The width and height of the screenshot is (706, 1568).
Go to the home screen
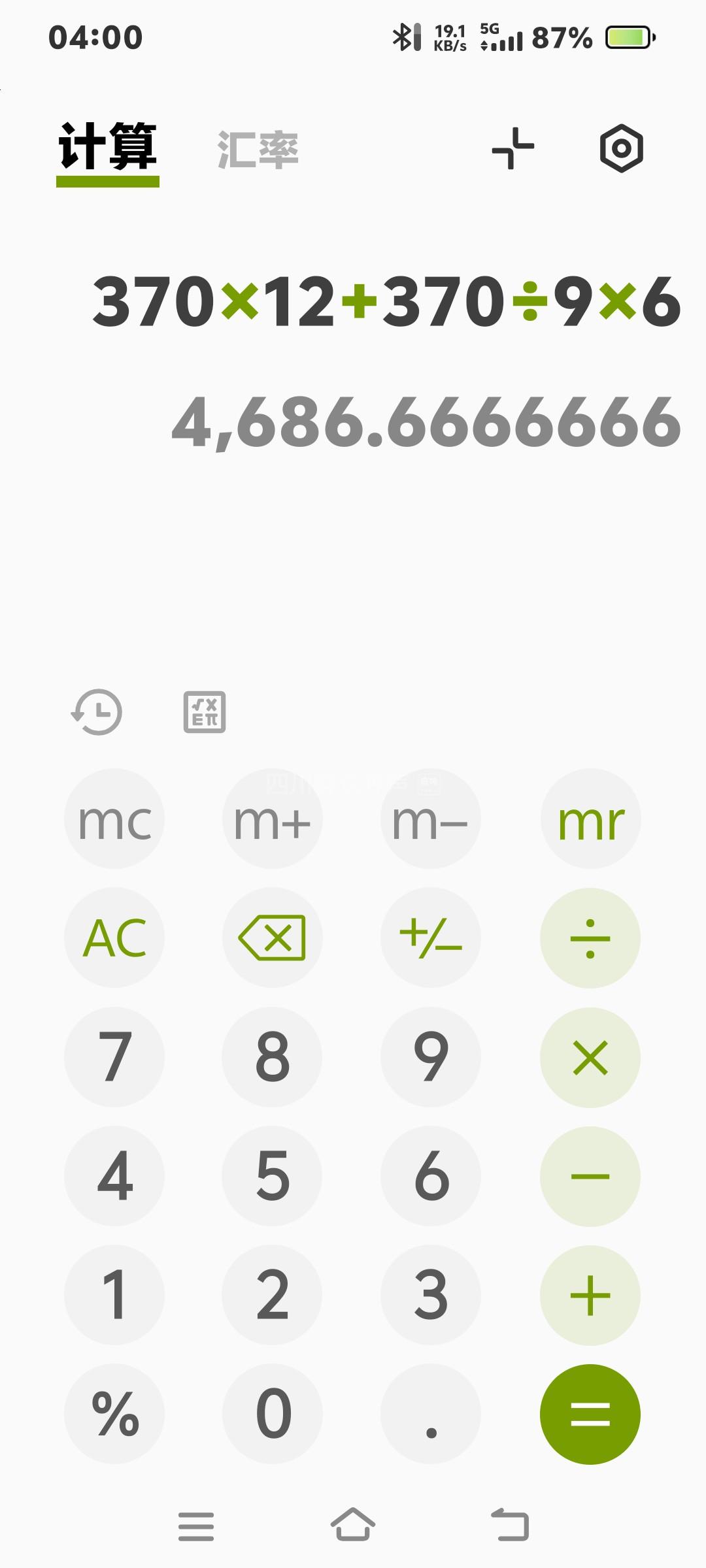(x=353, y=1525)
